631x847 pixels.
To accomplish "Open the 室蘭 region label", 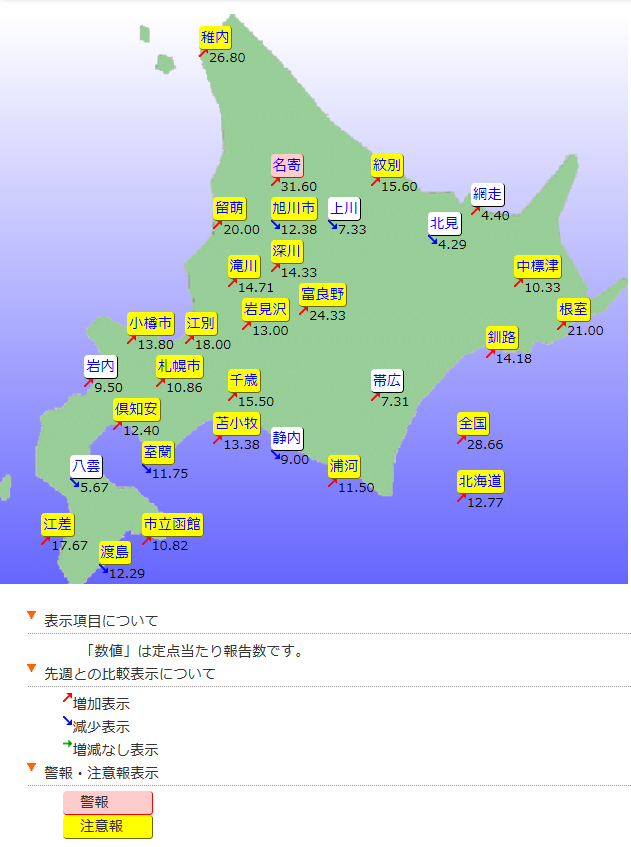I will pos(158,452).
